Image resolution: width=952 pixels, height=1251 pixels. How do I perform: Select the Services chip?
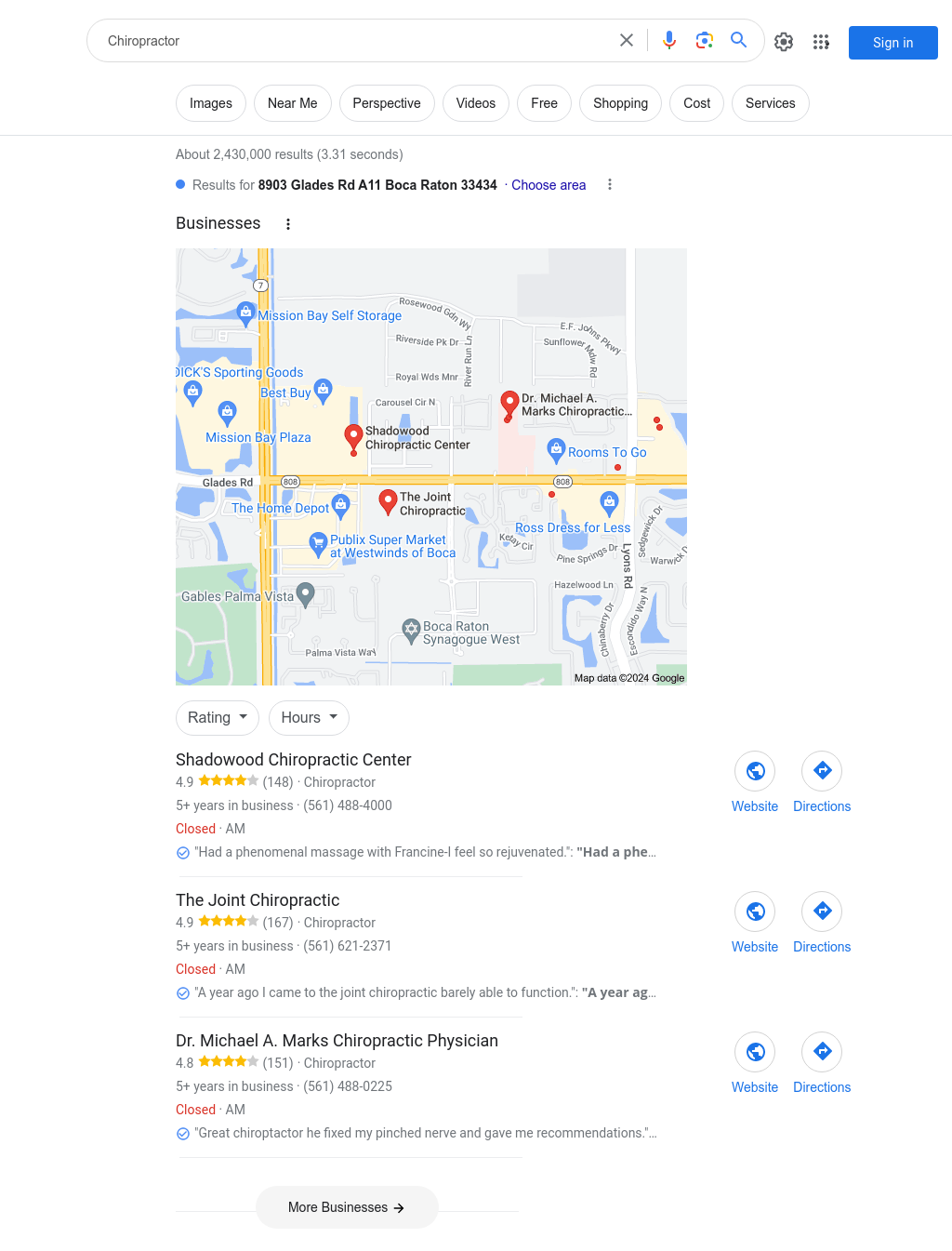tap(770, 103)
